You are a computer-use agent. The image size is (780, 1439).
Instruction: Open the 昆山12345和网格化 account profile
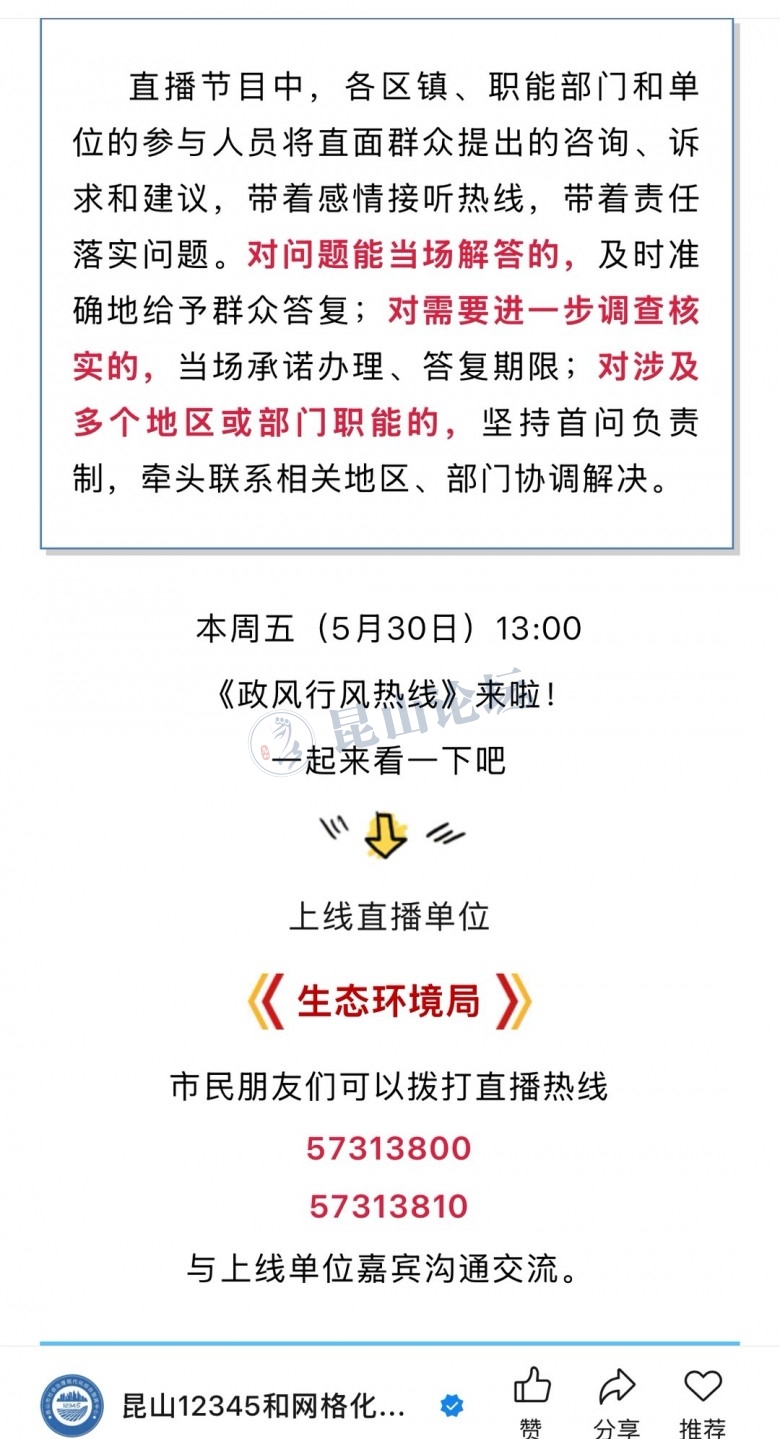(265, 1406)
